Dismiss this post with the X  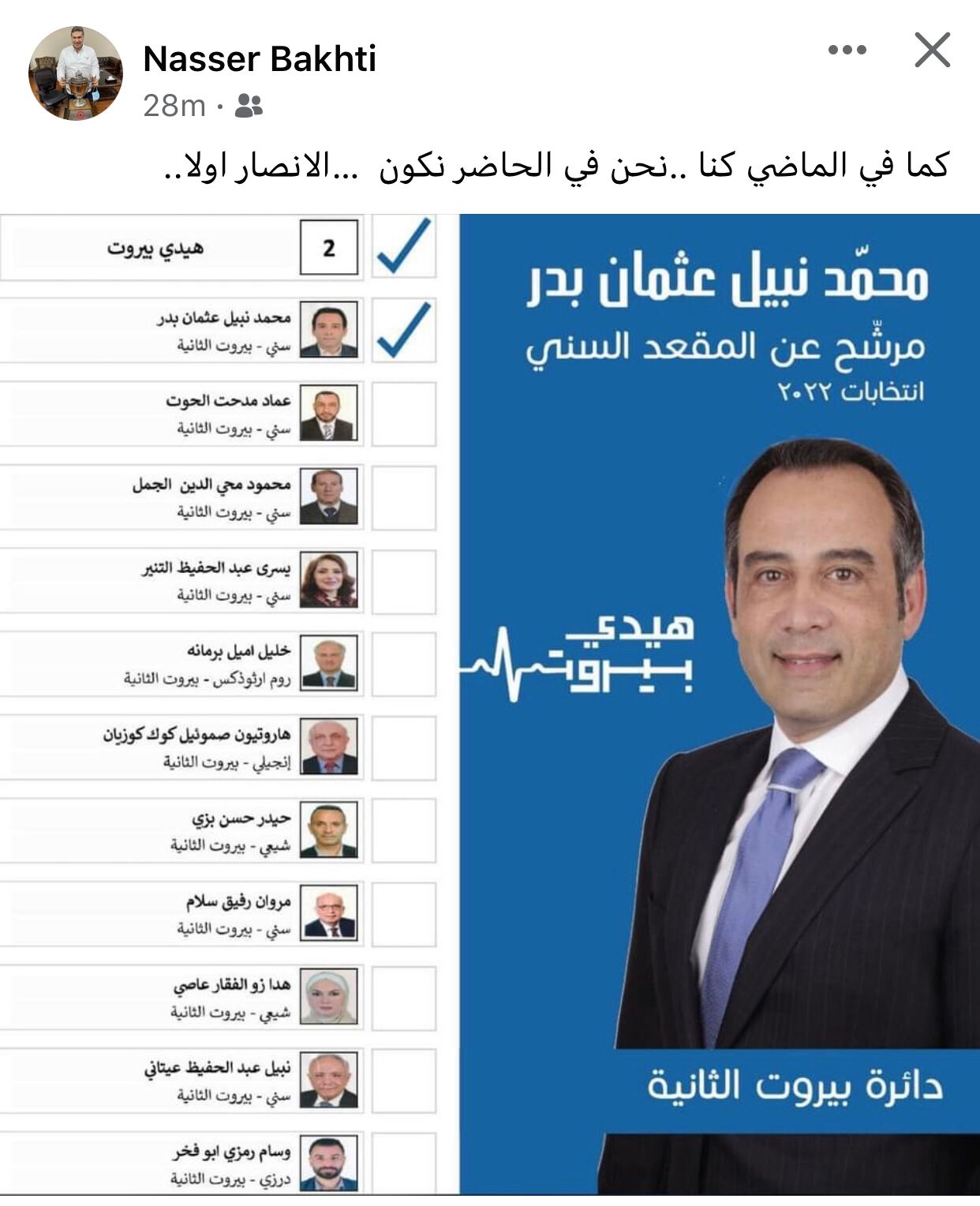[x=932, y=51]
